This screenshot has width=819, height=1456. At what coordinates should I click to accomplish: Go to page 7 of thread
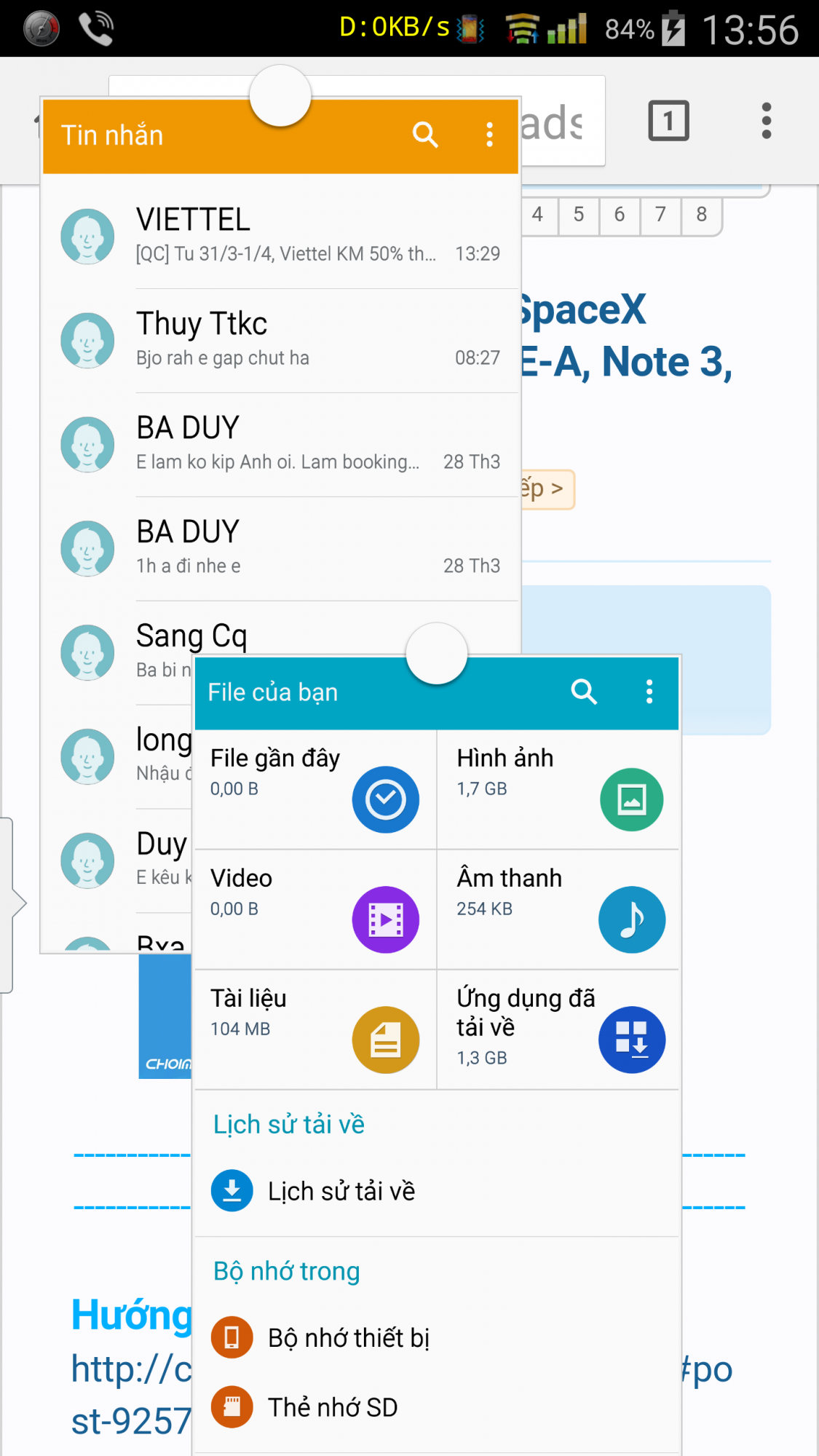[660, 215]
